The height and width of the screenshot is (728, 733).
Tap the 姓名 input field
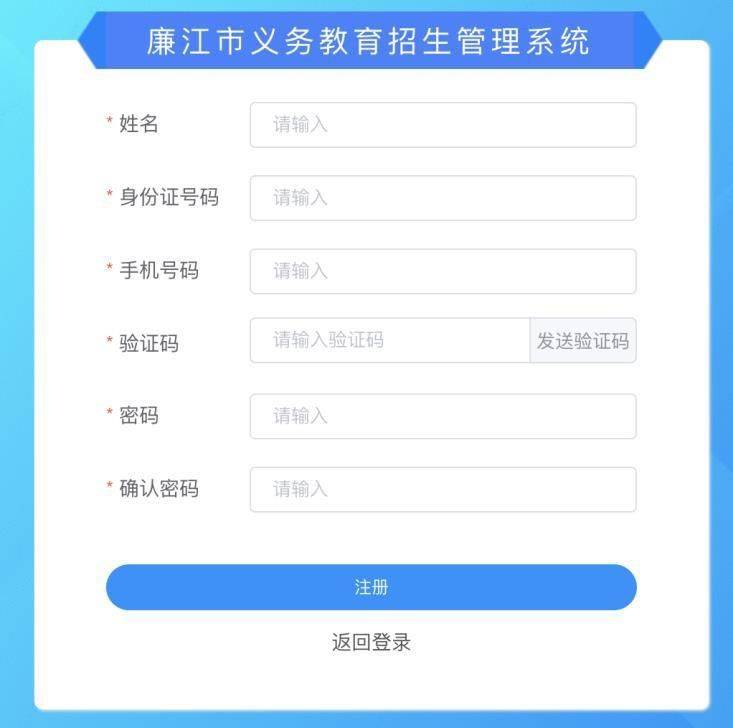tap(442, 125)
